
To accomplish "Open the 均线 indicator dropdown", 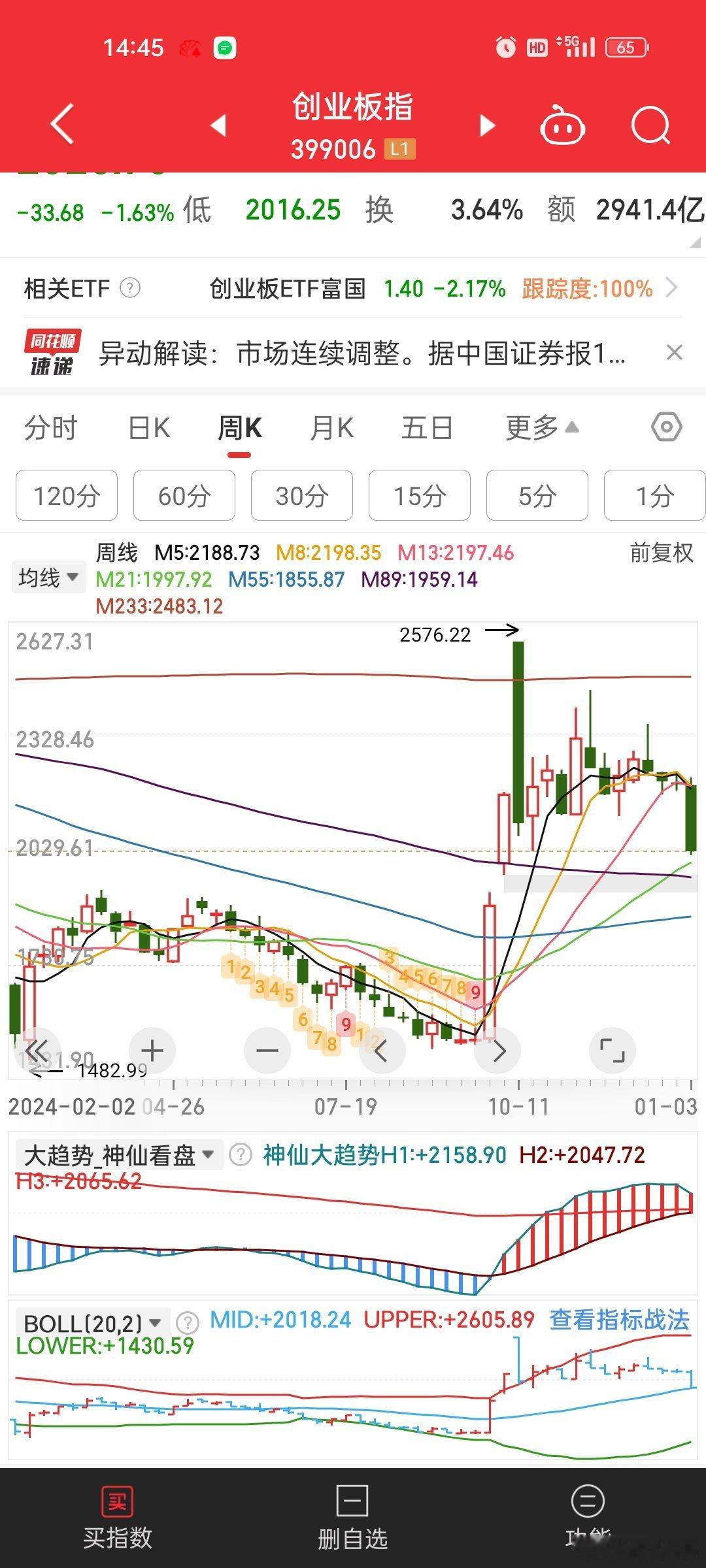I will (x=49, y=578).
